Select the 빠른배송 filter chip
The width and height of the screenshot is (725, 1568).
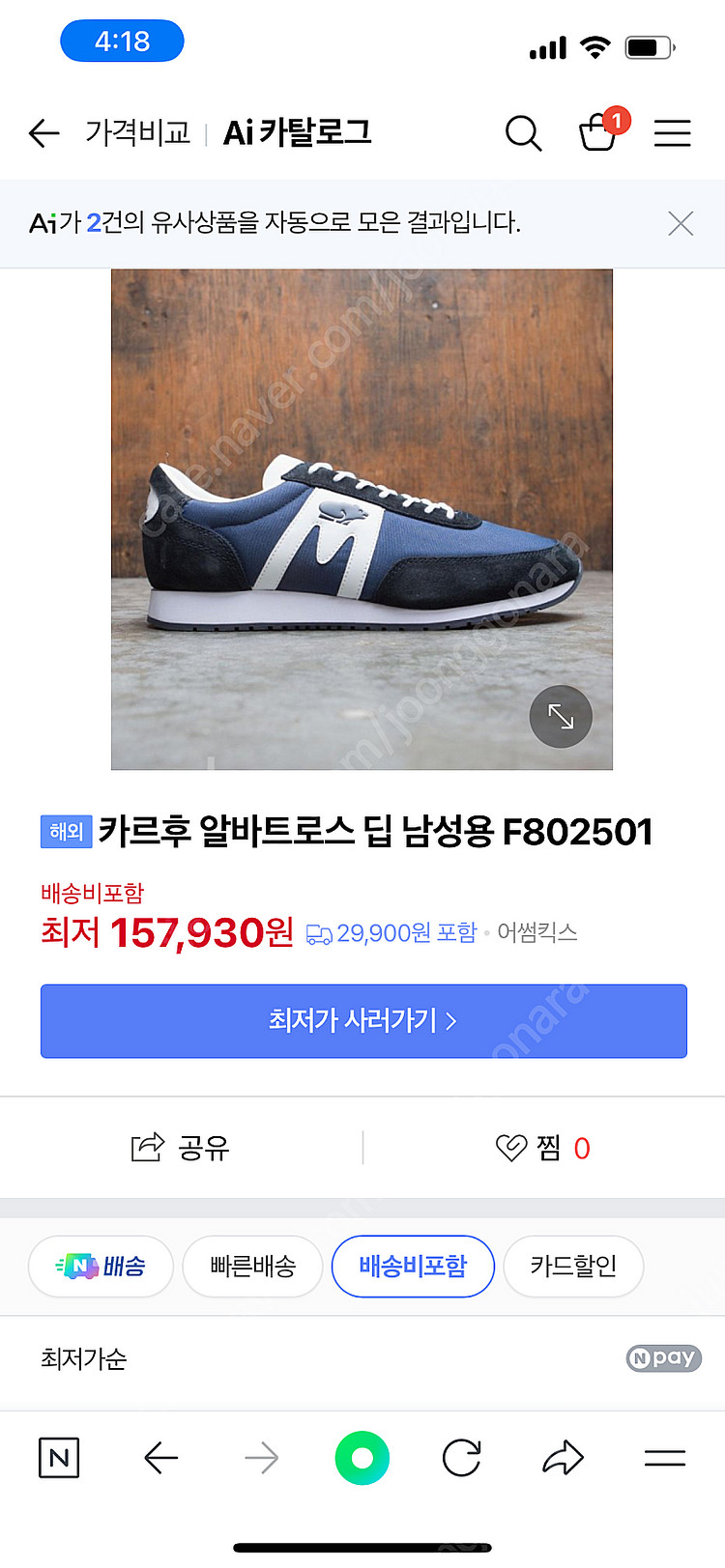pyautogui.click(x=252, y=1266)
